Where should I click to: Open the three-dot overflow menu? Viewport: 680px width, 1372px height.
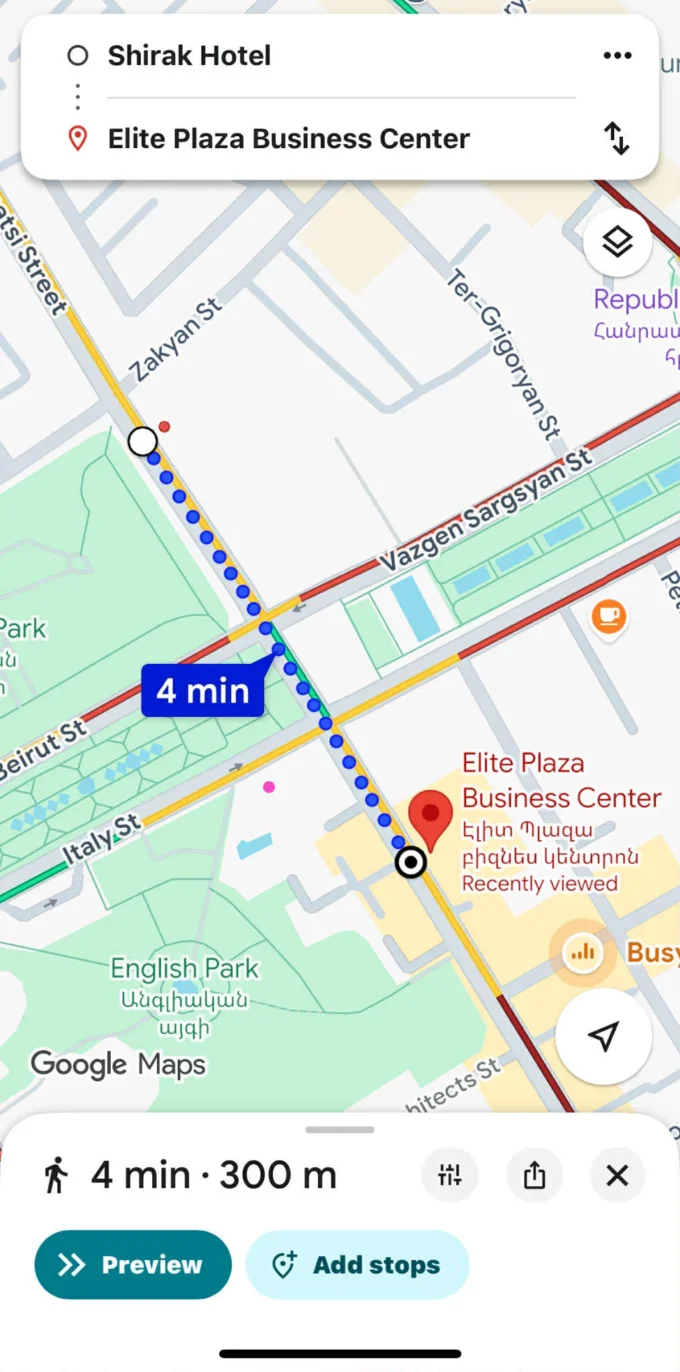(618, 56)
